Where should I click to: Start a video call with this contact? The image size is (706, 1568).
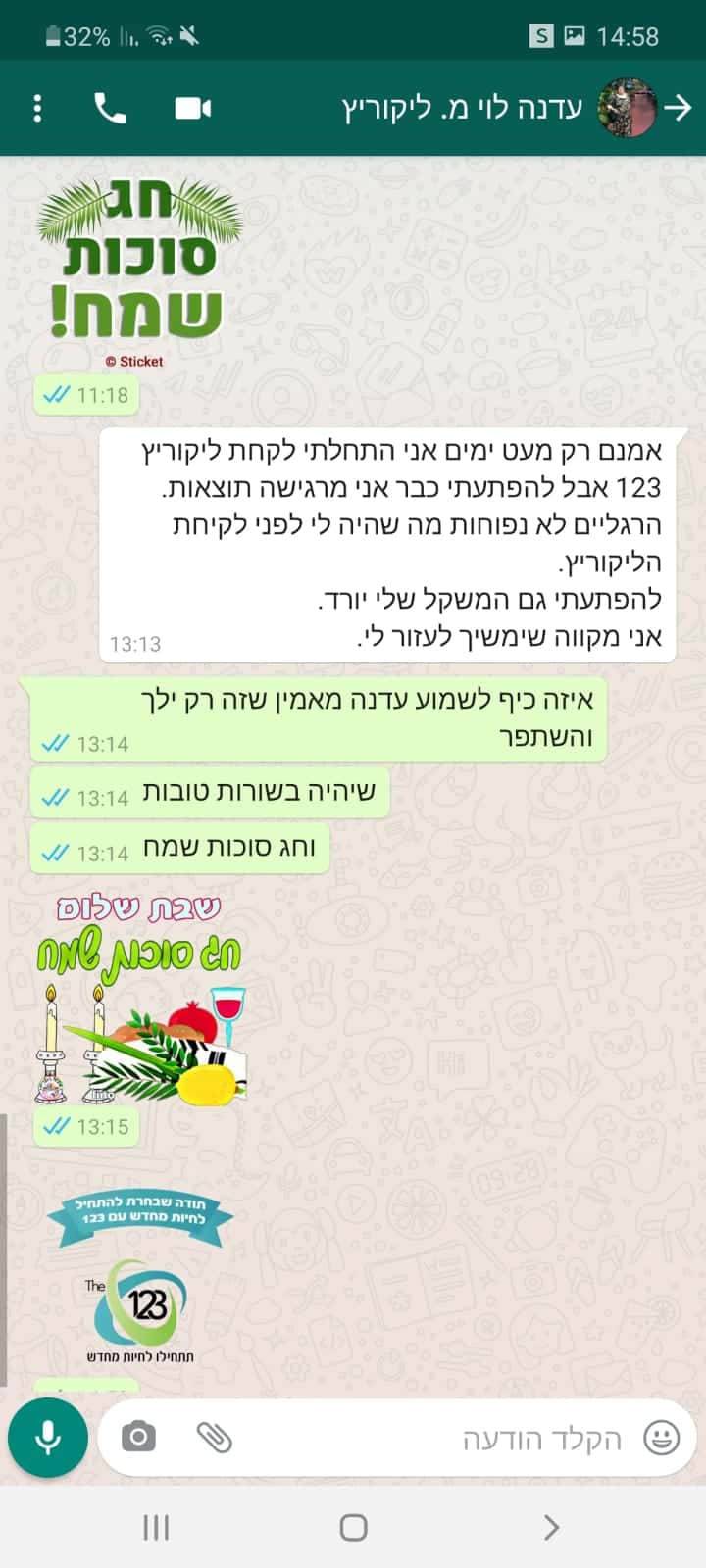tap(192, 108)
